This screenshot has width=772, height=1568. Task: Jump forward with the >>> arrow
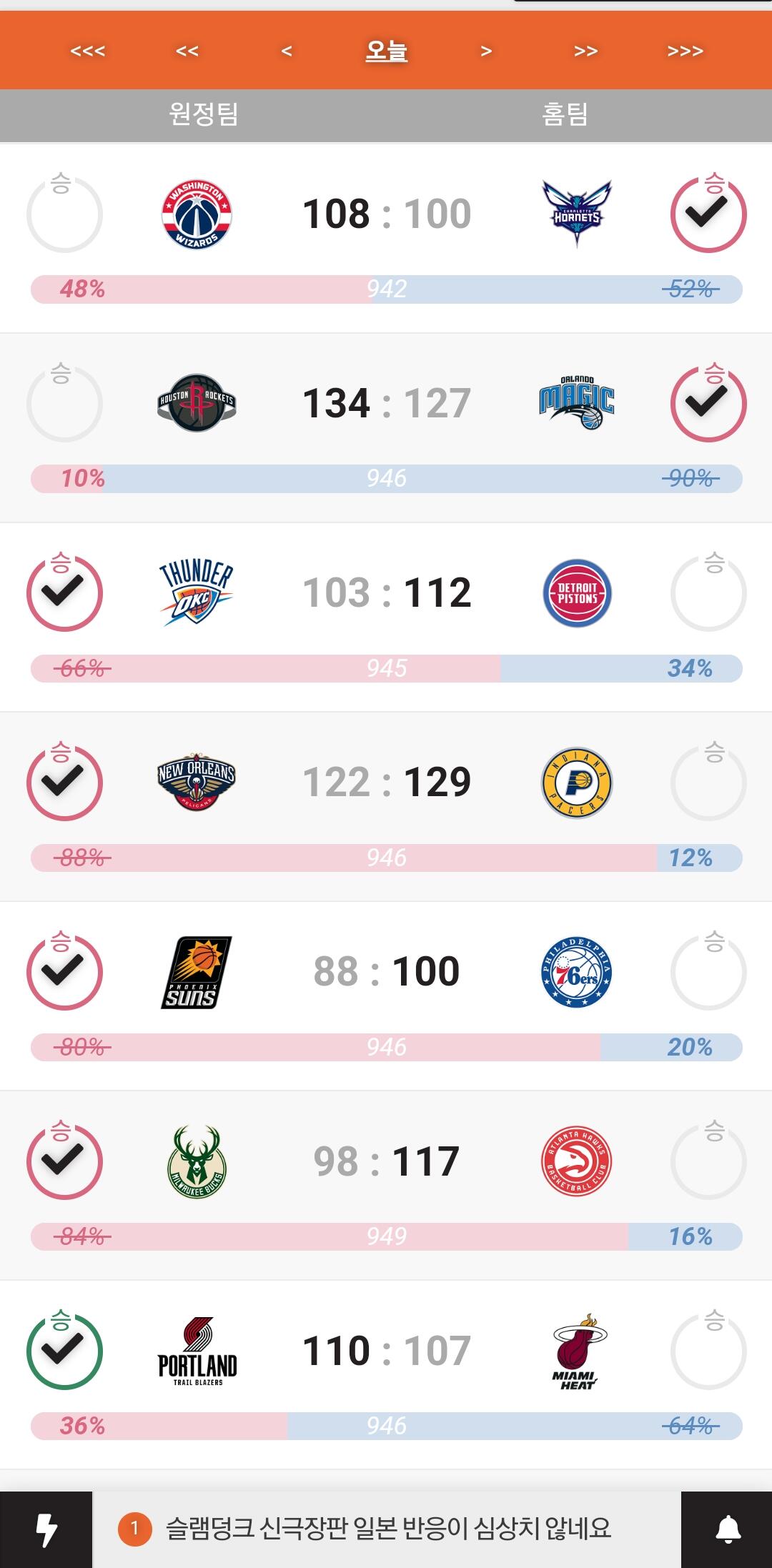685,51
